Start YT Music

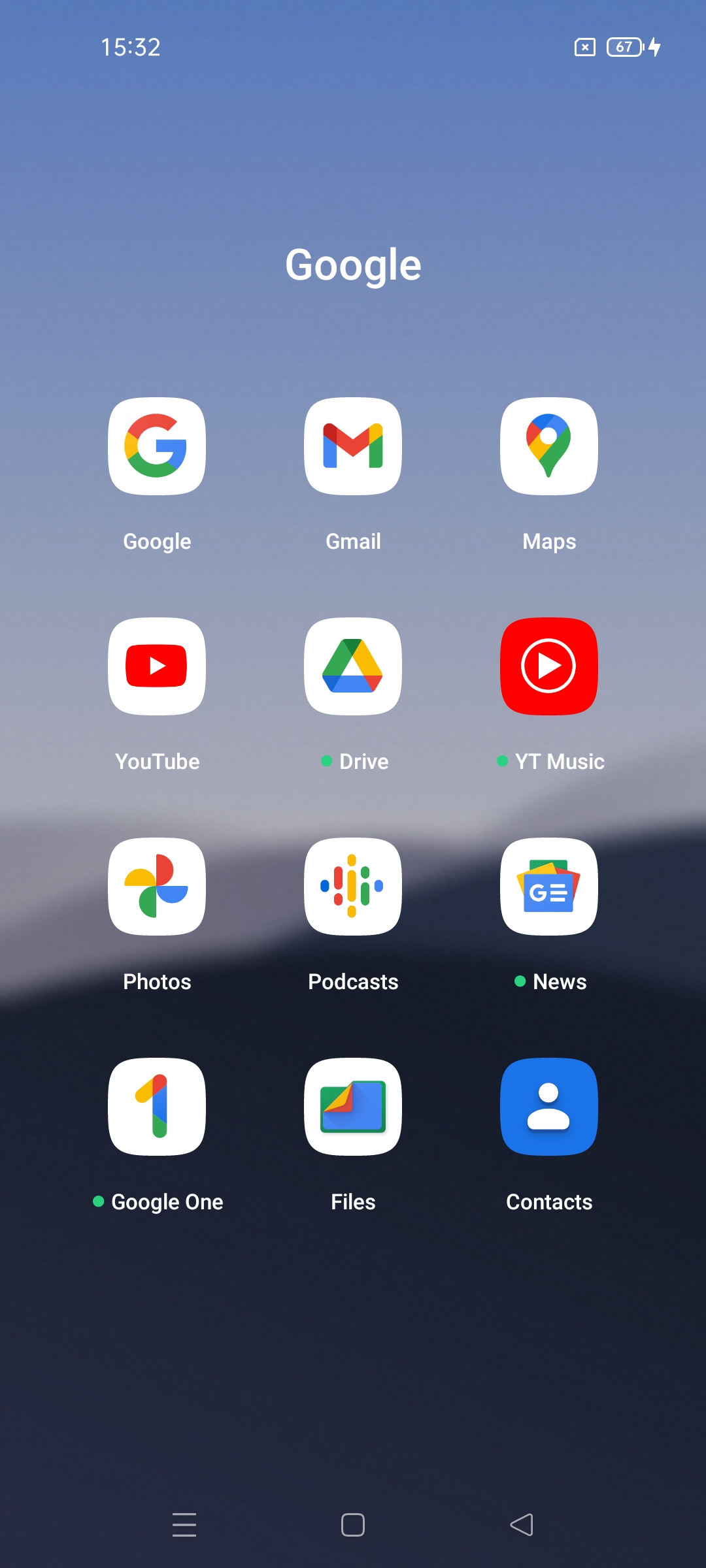549,666
